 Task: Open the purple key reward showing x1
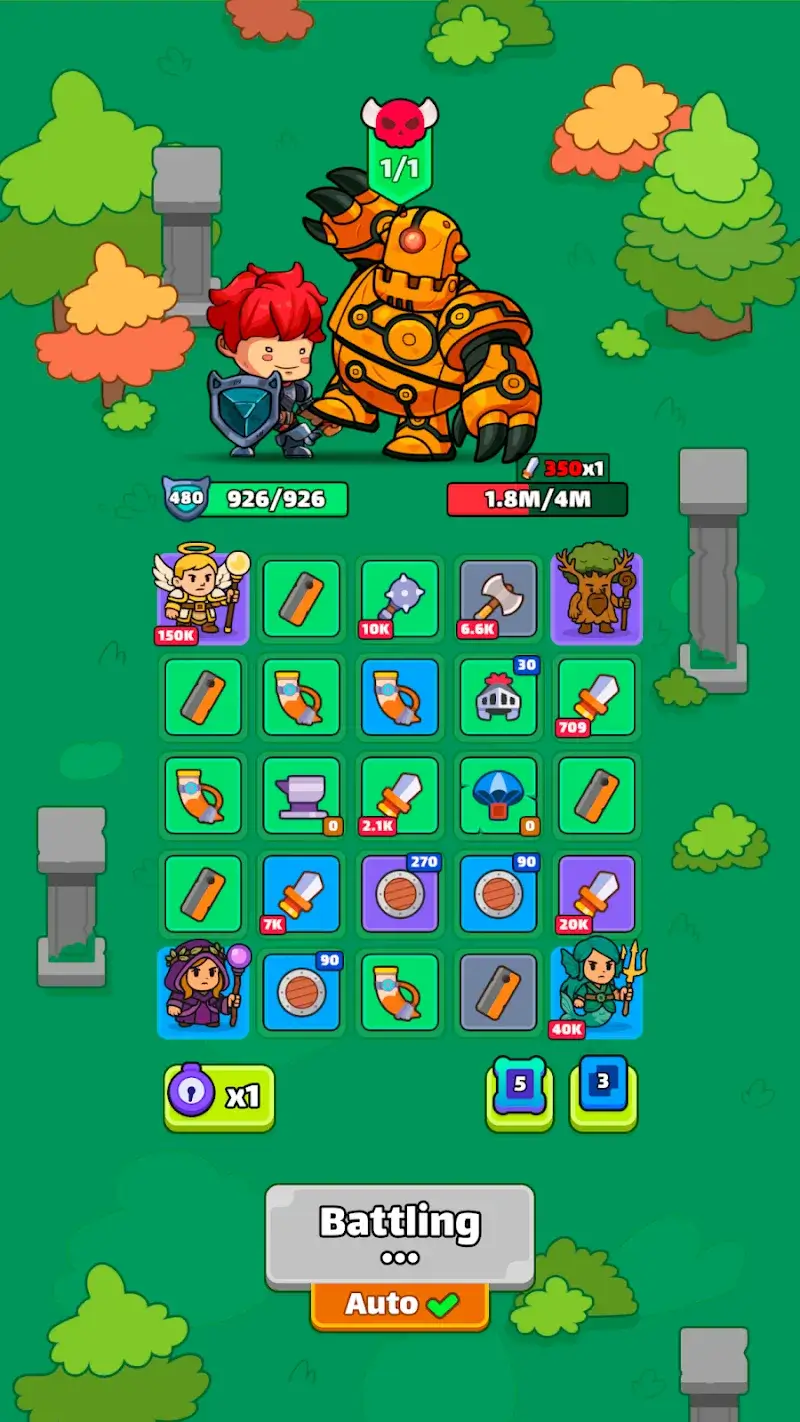pyautogui.click(x=218, y=1094)
